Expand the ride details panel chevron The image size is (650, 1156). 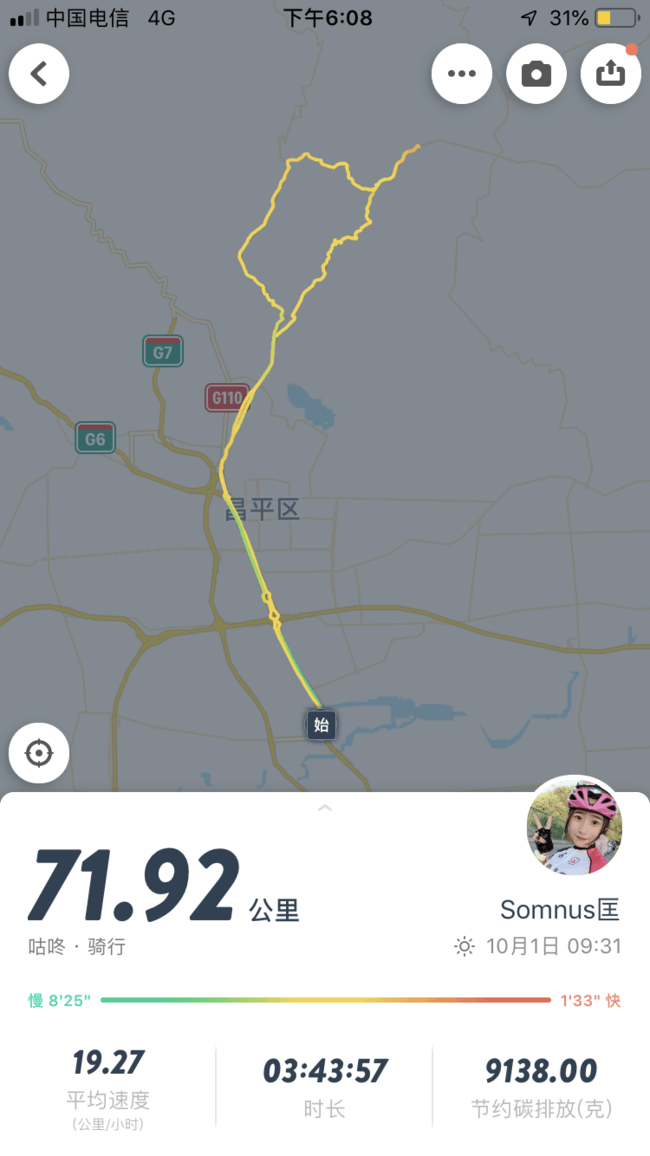coord(325,808)
